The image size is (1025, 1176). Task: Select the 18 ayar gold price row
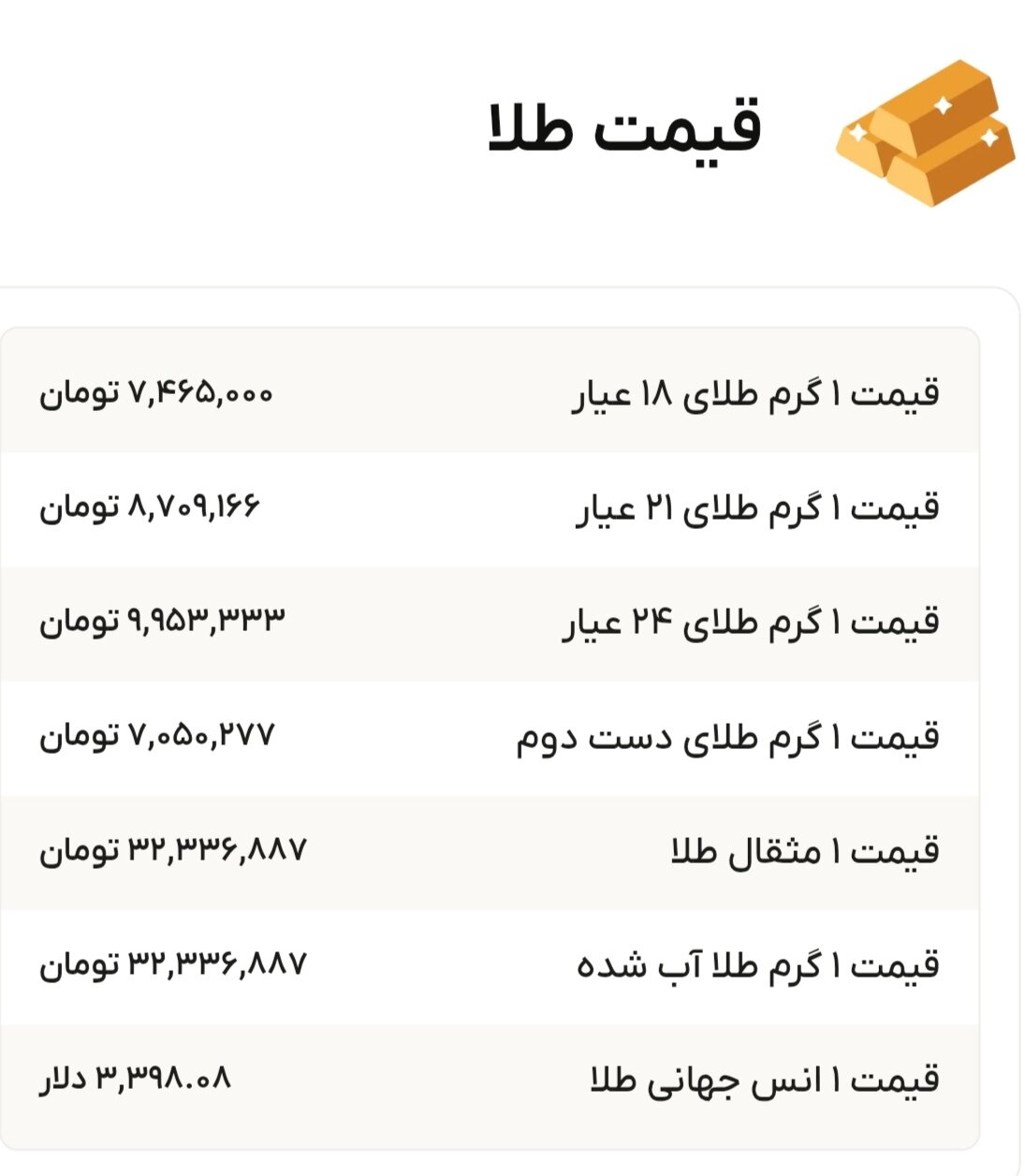pos(512,396)
